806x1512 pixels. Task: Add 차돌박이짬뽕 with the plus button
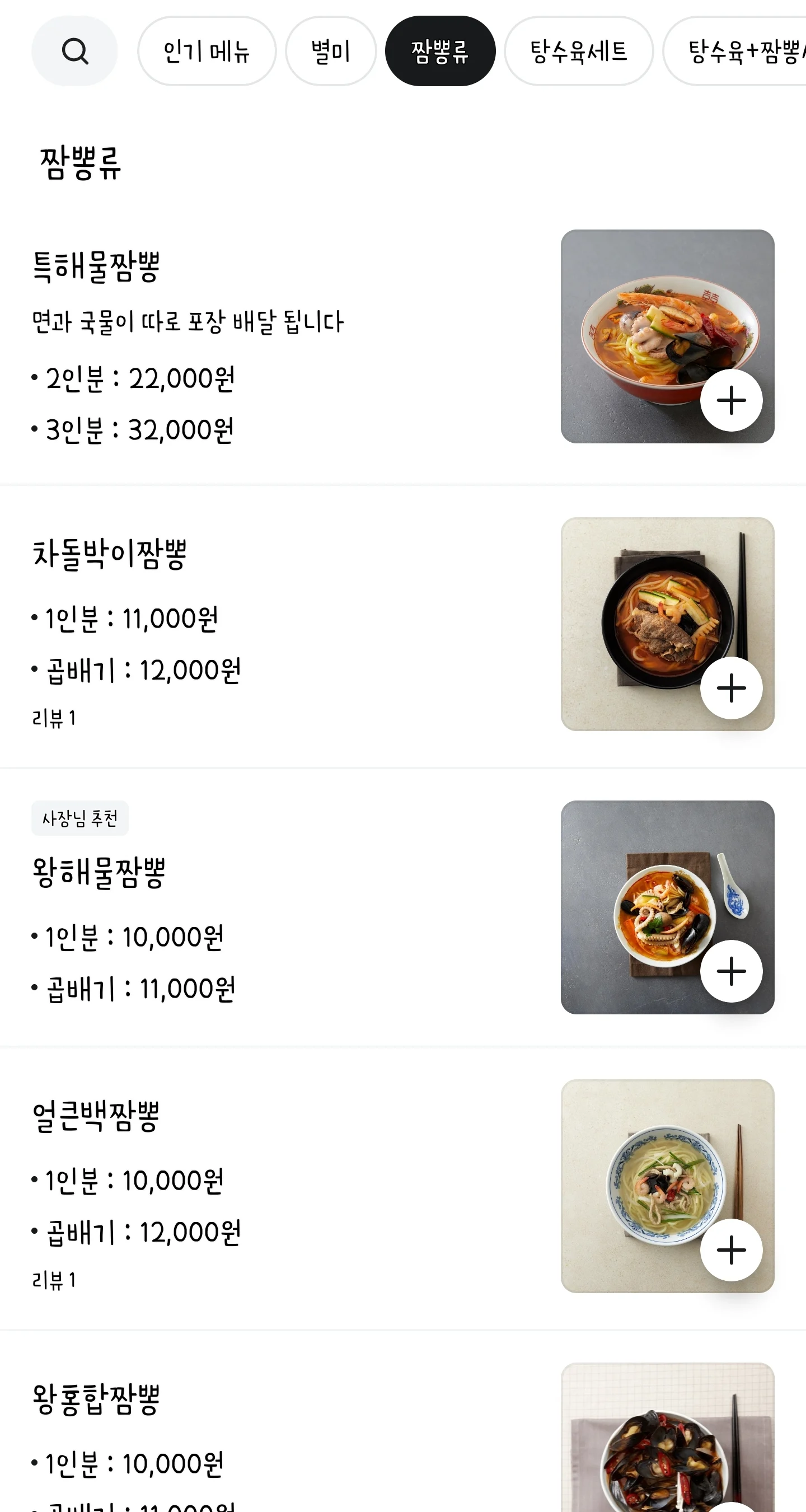coord(731,688)
